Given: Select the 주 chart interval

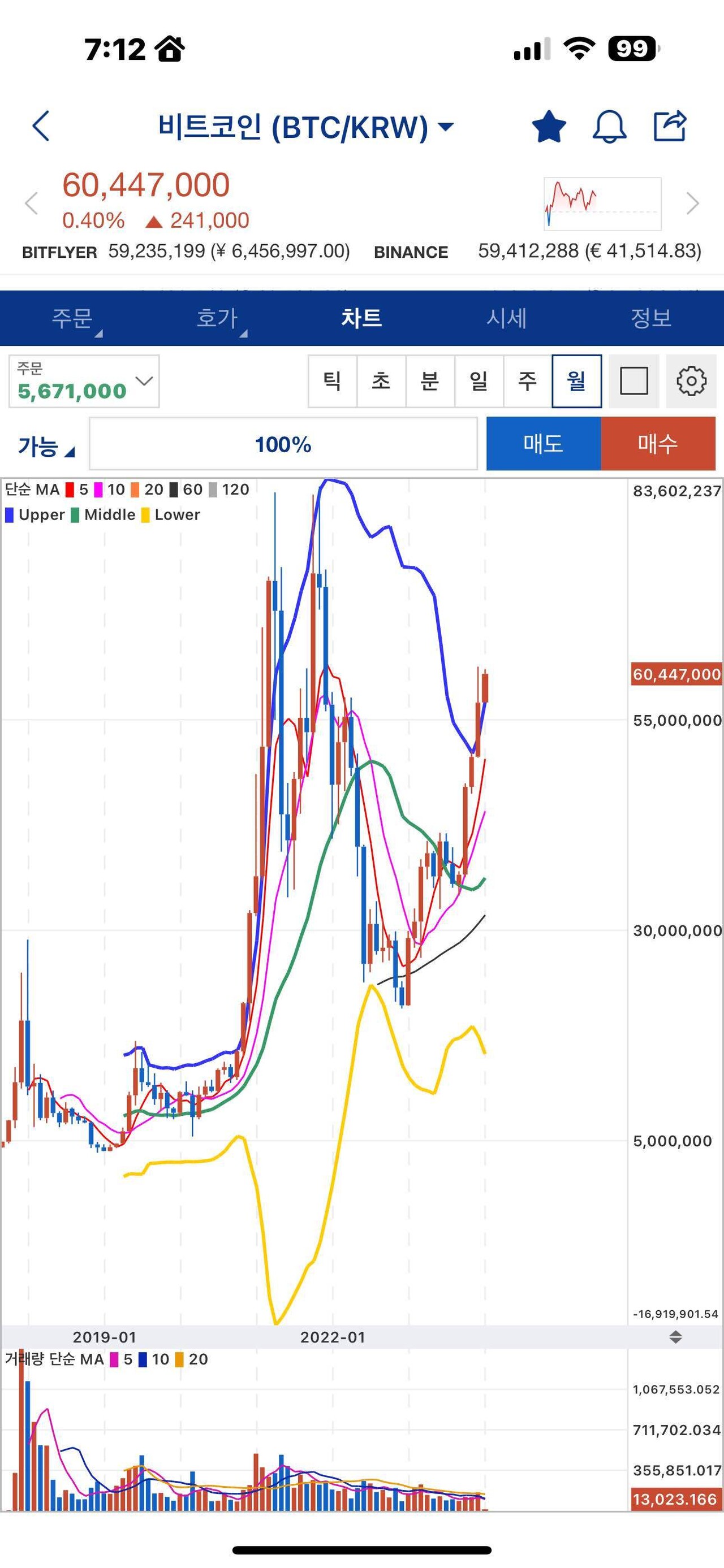Looking at the screenshot, I should [527, 382].
